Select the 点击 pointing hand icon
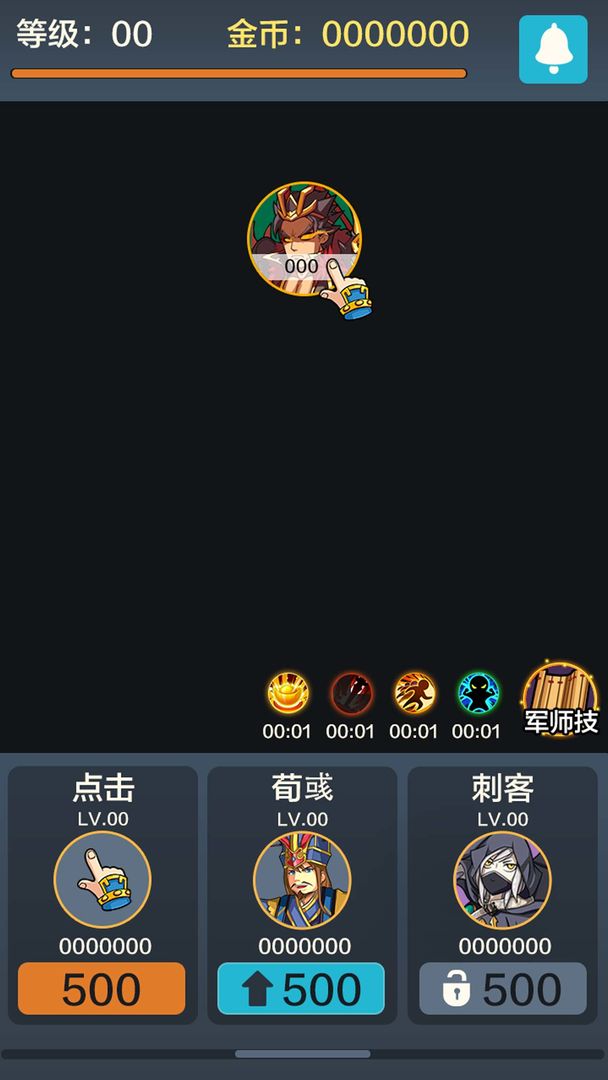Screen dimensions: 608x1080 [x=103, y=880]
